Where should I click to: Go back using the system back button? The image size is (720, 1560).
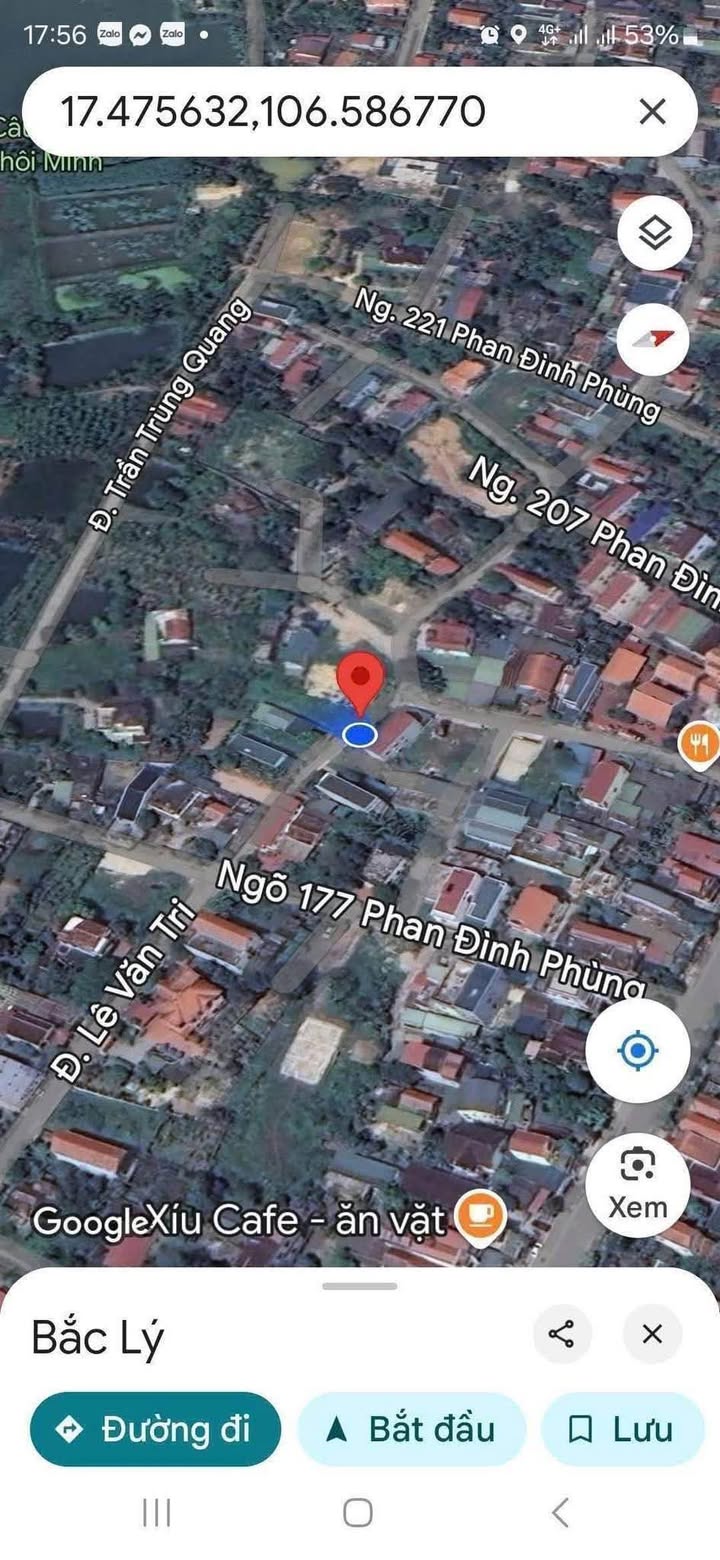pos(561,1512)
